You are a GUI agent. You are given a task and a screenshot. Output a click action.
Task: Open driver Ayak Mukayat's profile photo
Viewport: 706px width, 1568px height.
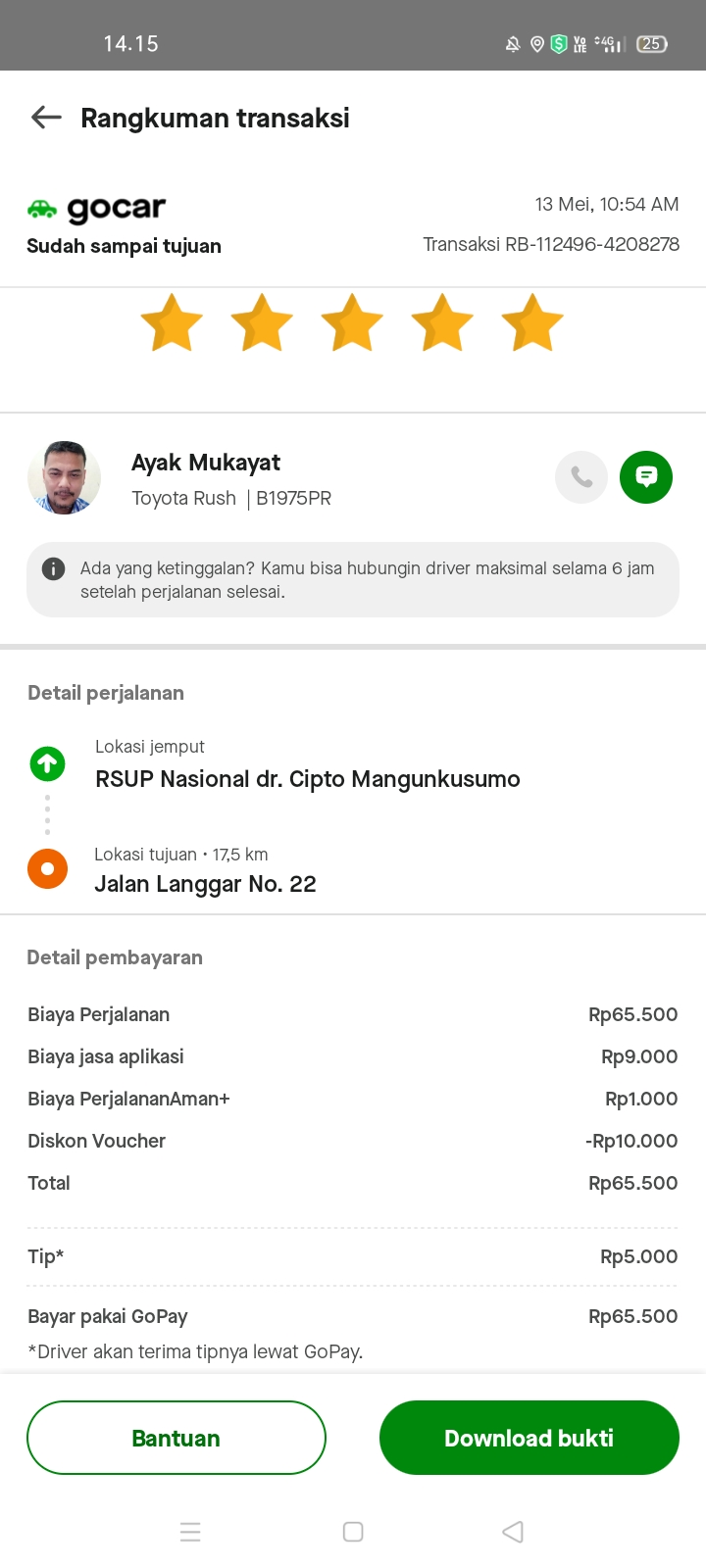point(65,477)
